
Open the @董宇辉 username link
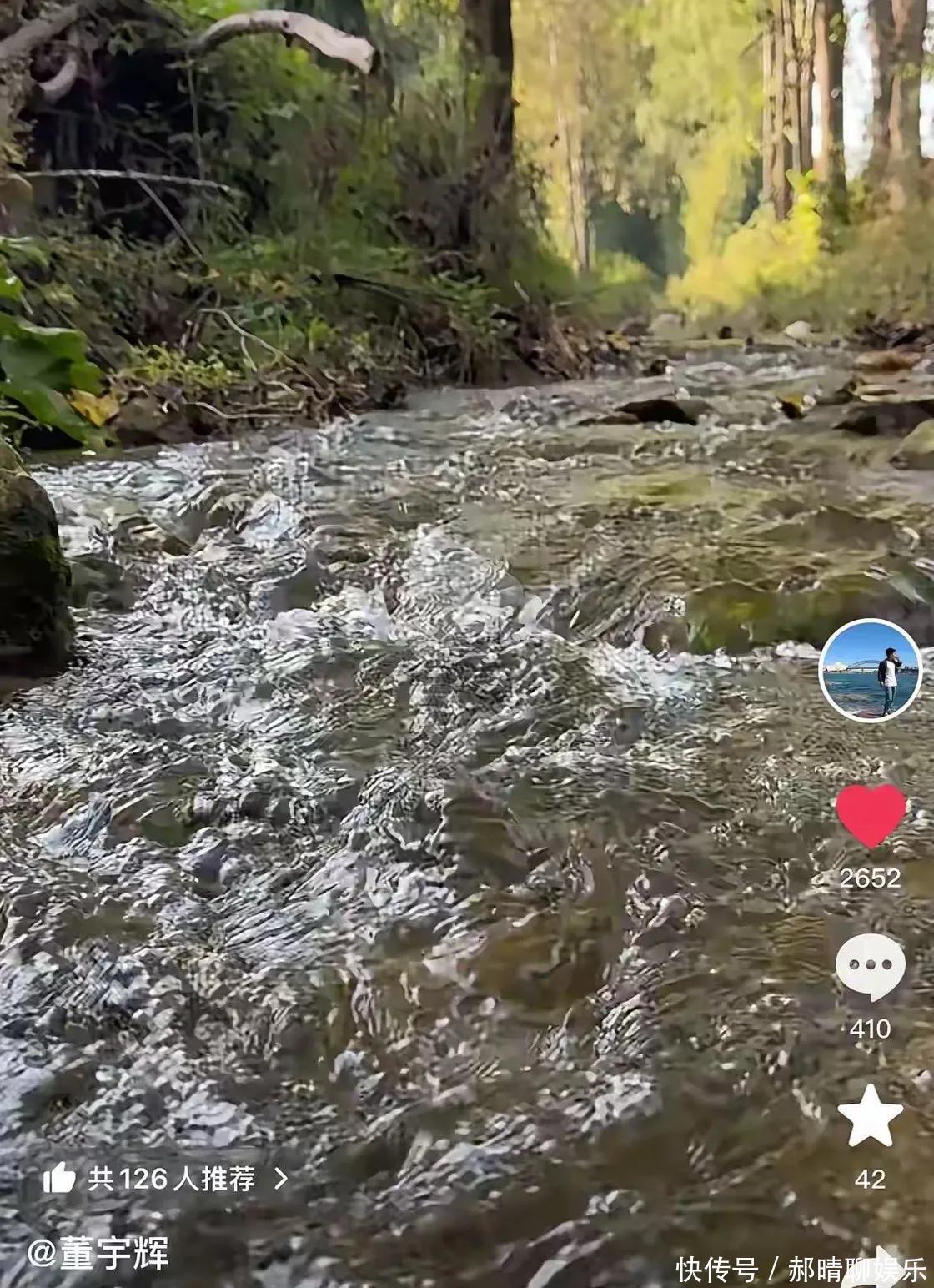98,1253
